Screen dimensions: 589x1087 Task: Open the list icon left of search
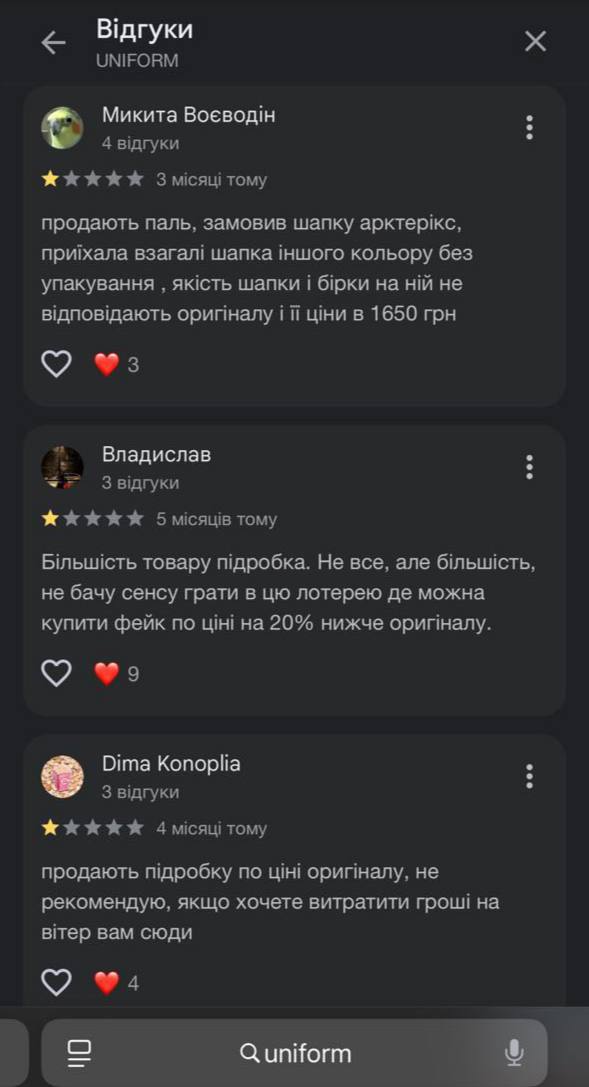point(79,1054)
